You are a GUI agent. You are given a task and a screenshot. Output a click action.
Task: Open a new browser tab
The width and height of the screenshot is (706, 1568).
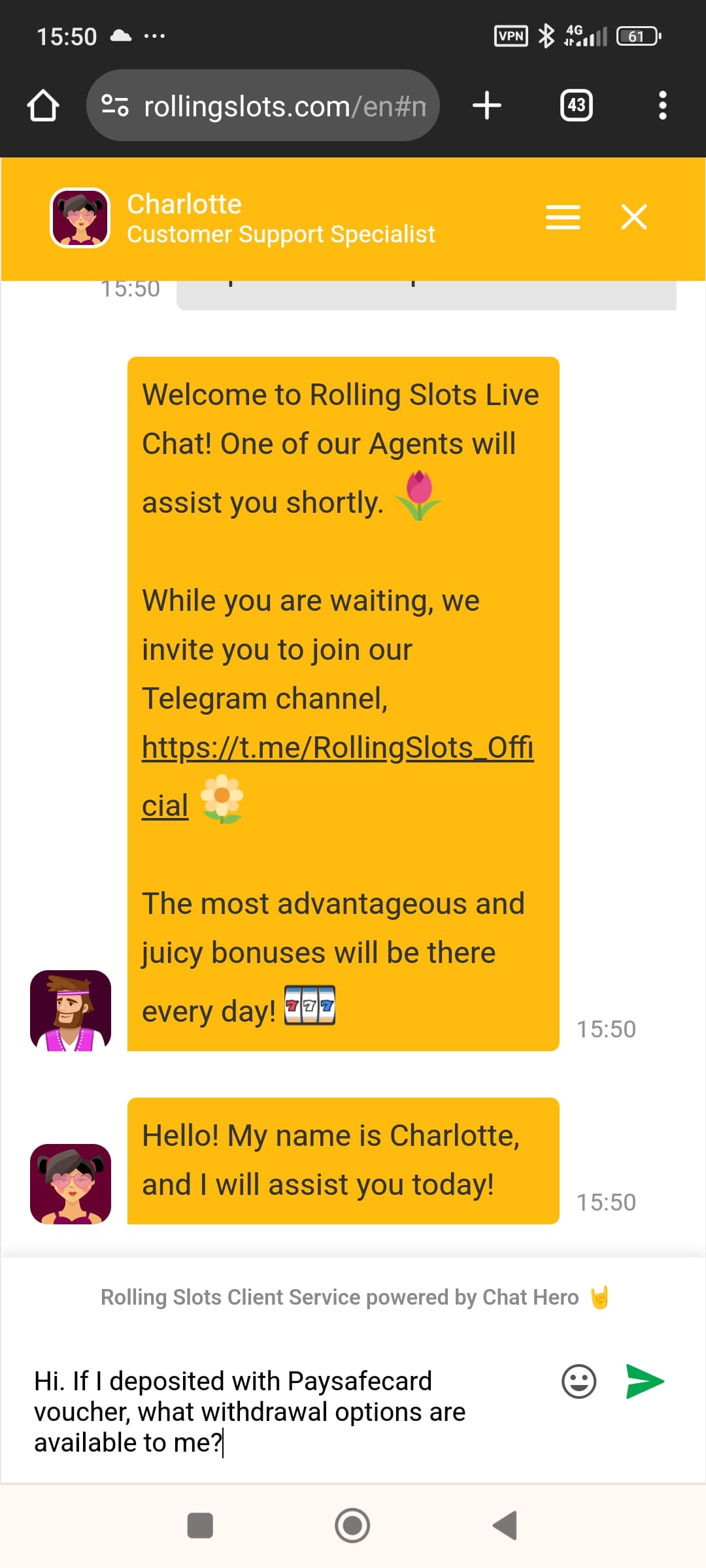(x=487, y=106)
